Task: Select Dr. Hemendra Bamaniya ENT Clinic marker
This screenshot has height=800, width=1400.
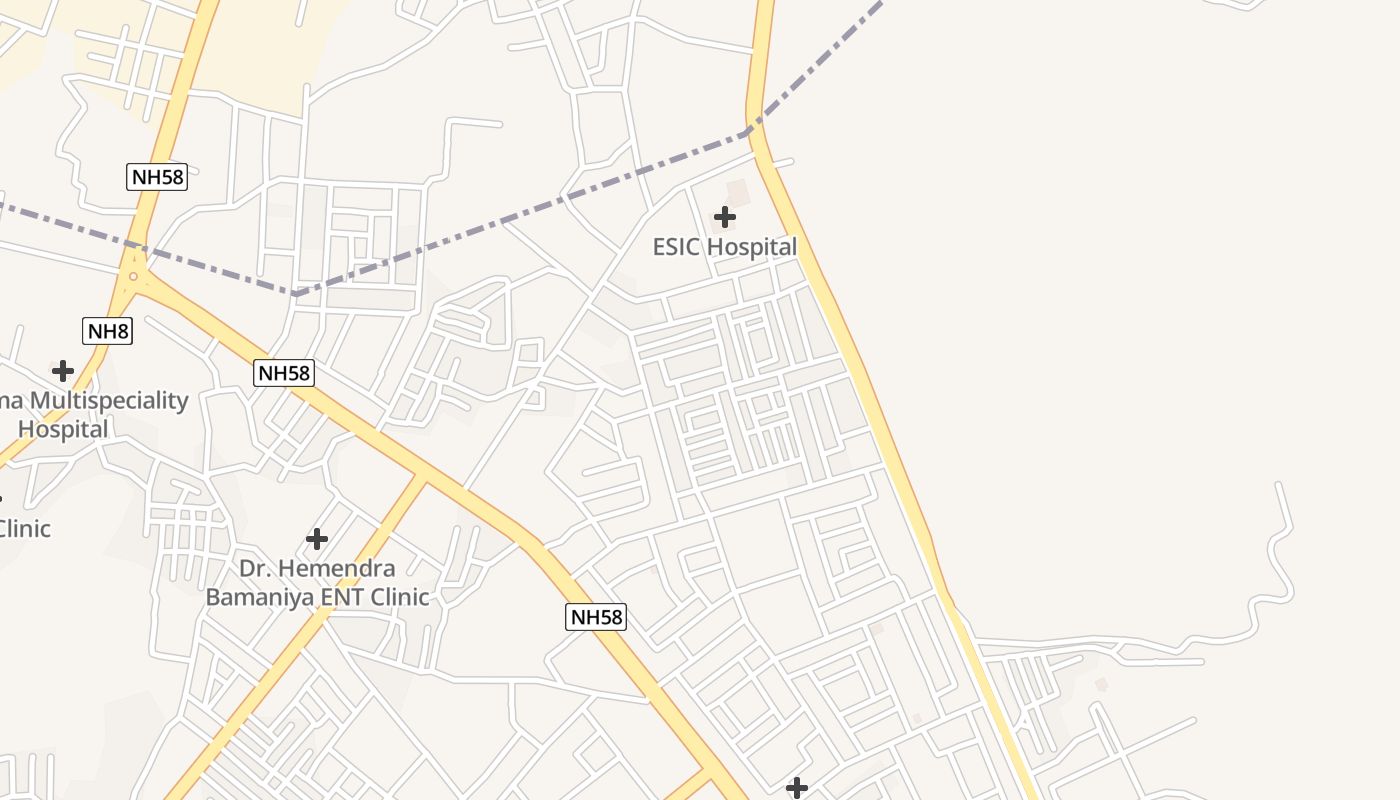Action: pyautogui.click(x=317, y=539)
